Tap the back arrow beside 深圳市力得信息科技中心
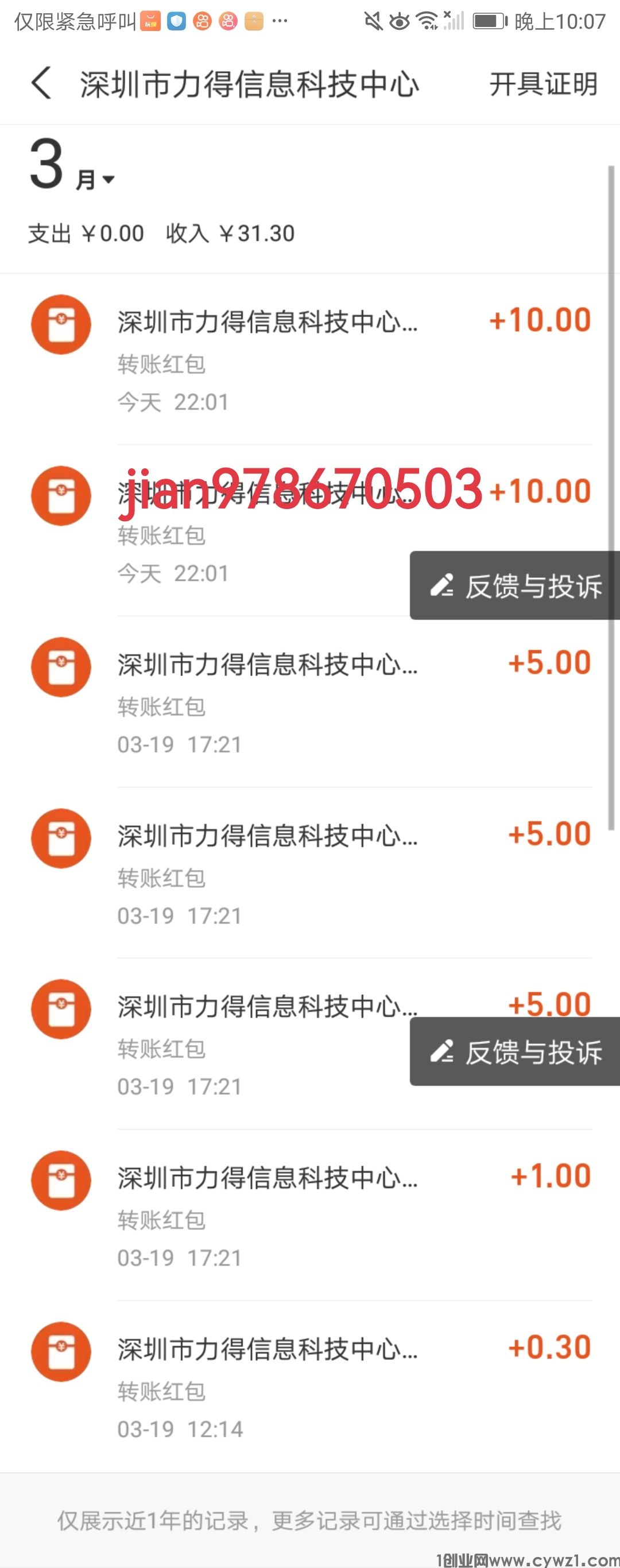This screenshot has height=1568, width=620. 40,83
